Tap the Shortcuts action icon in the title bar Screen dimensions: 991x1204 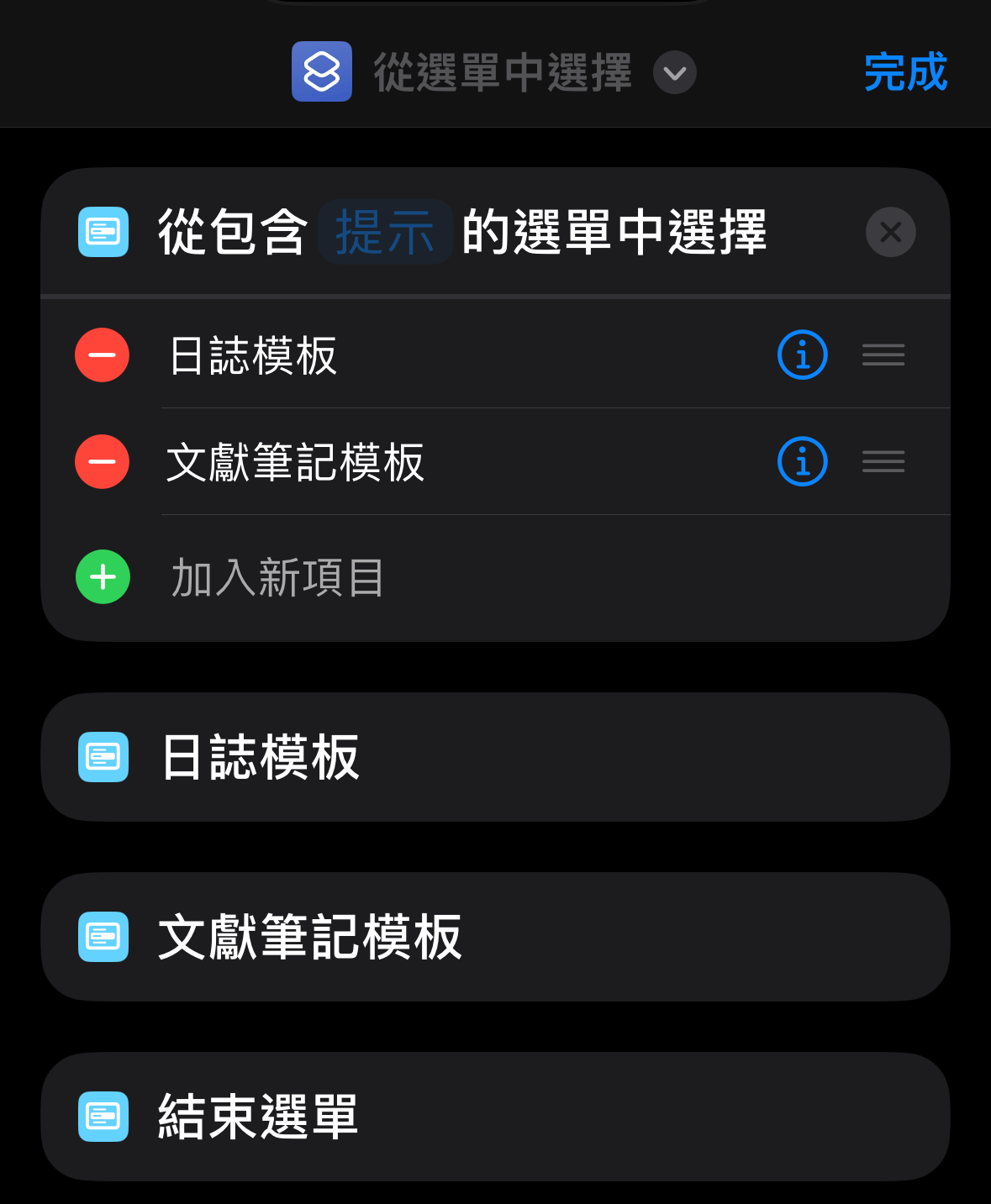pyautogui.click(x=322, y=72)
